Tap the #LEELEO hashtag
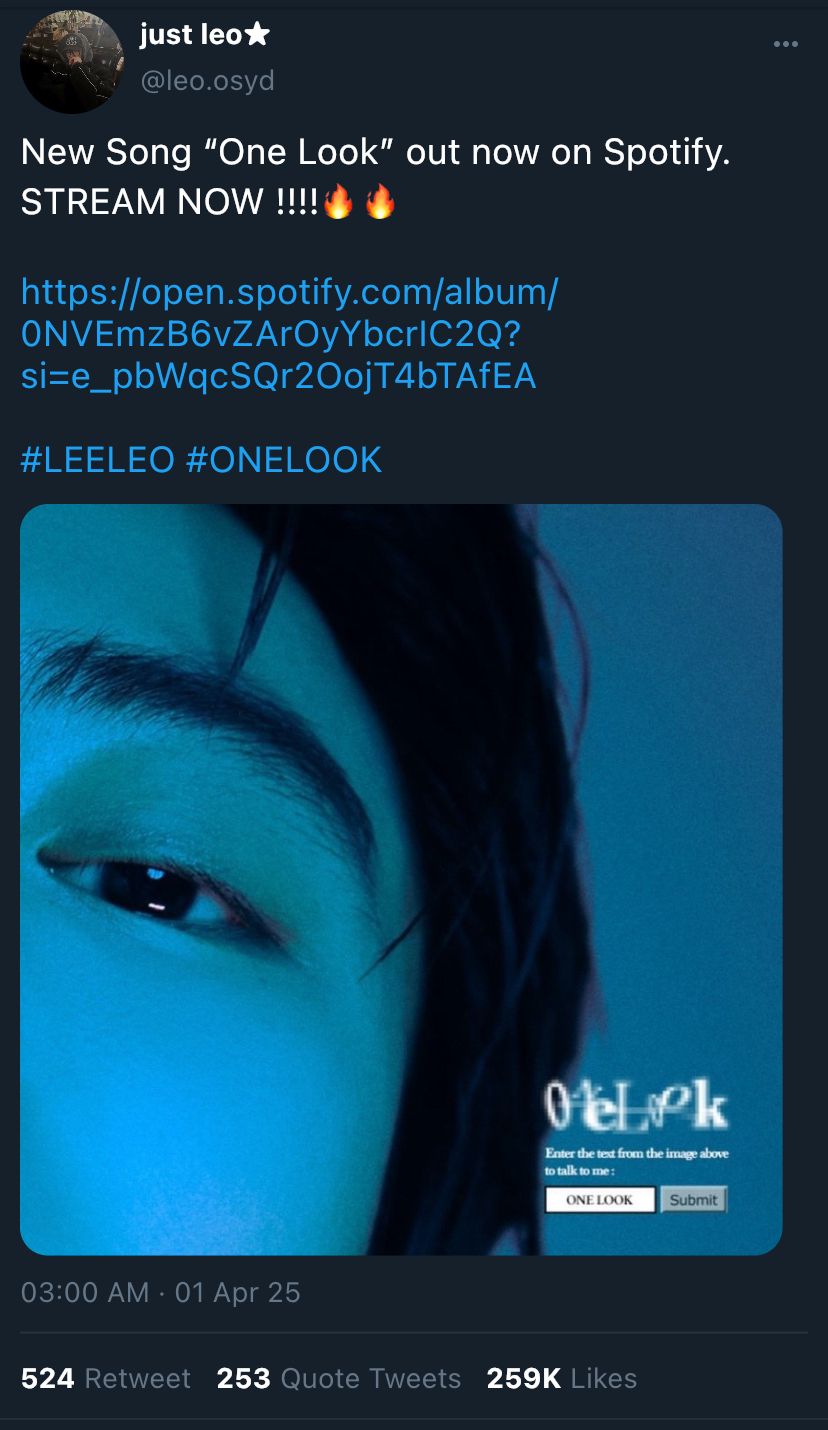This screenshot has width=828, height=1430. [98, 460]
